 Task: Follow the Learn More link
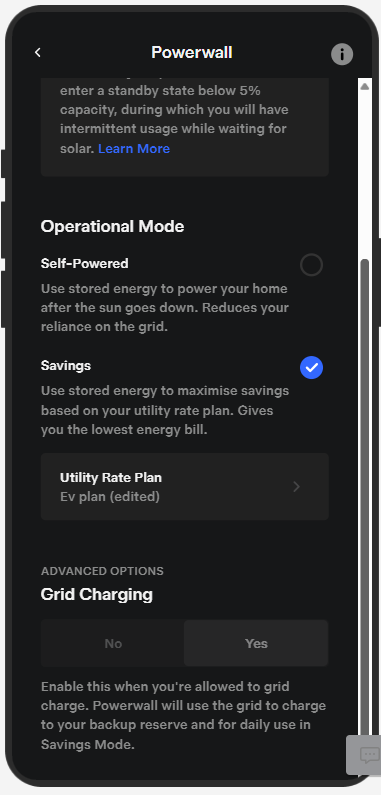click(x=134, y=149)
